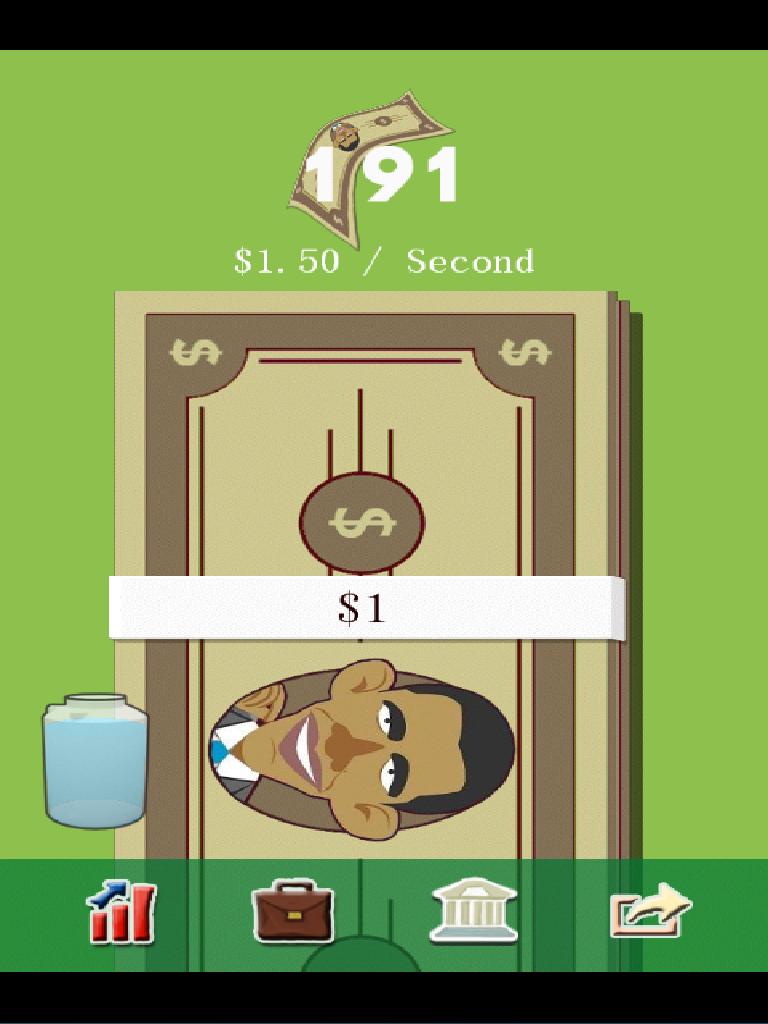Screen dimensions: 768x1024
Task: Tap the share arrow icon
Action: (650, 910)
